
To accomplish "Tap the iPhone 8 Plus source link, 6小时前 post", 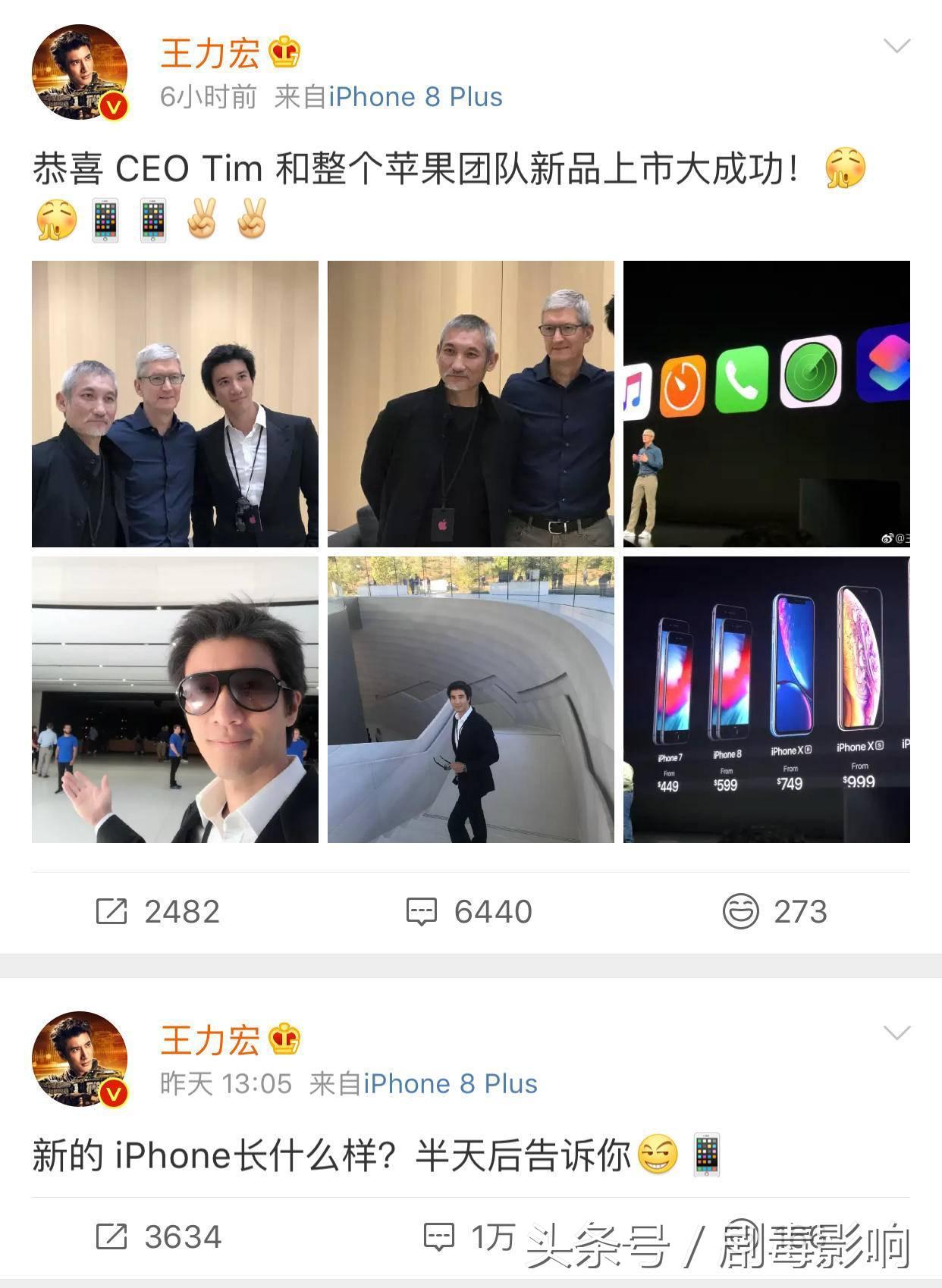I will 415,97.
